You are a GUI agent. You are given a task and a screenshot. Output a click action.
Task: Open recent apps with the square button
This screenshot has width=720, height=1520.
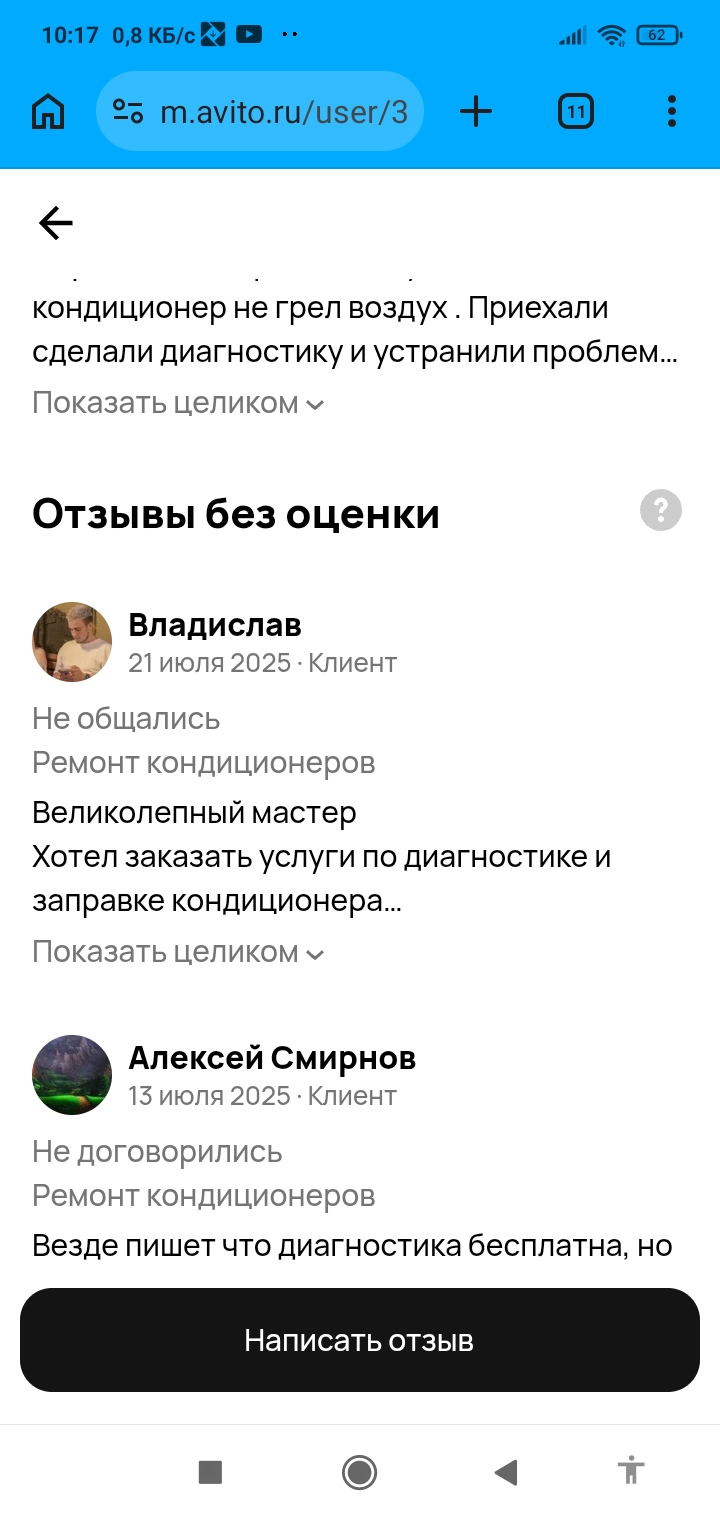[x=210, y=1471]
